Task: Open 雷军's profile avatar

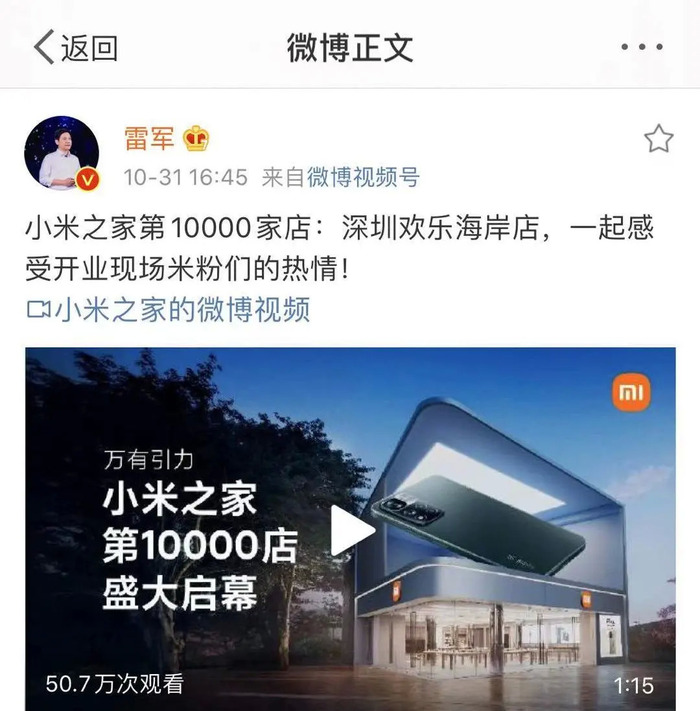Action: [62, 153]
